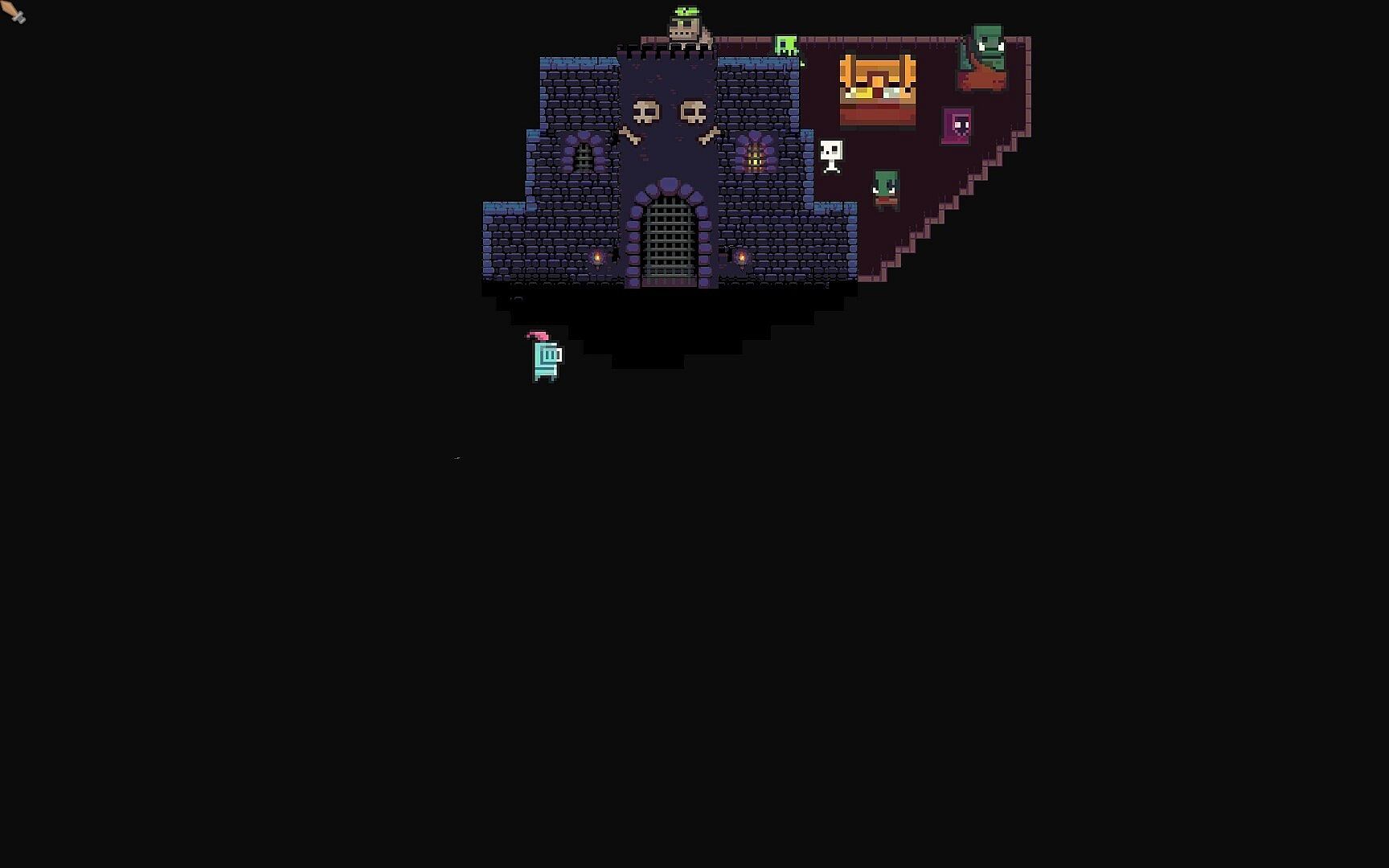Open the golden treasure chest

tap(877, 90)
